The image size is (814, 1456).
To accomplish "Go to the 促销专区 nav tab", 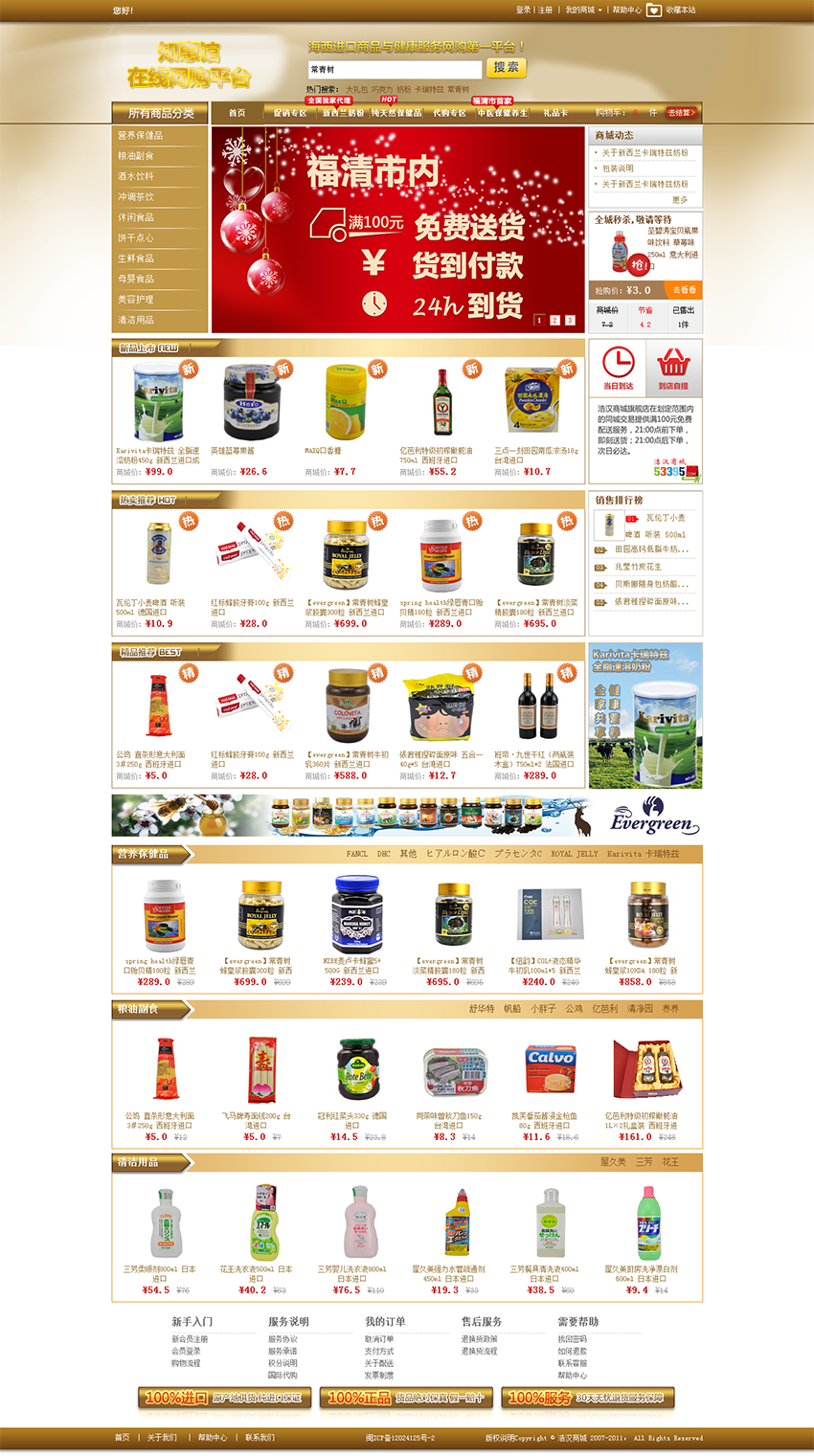I will (x=289, y=113).
